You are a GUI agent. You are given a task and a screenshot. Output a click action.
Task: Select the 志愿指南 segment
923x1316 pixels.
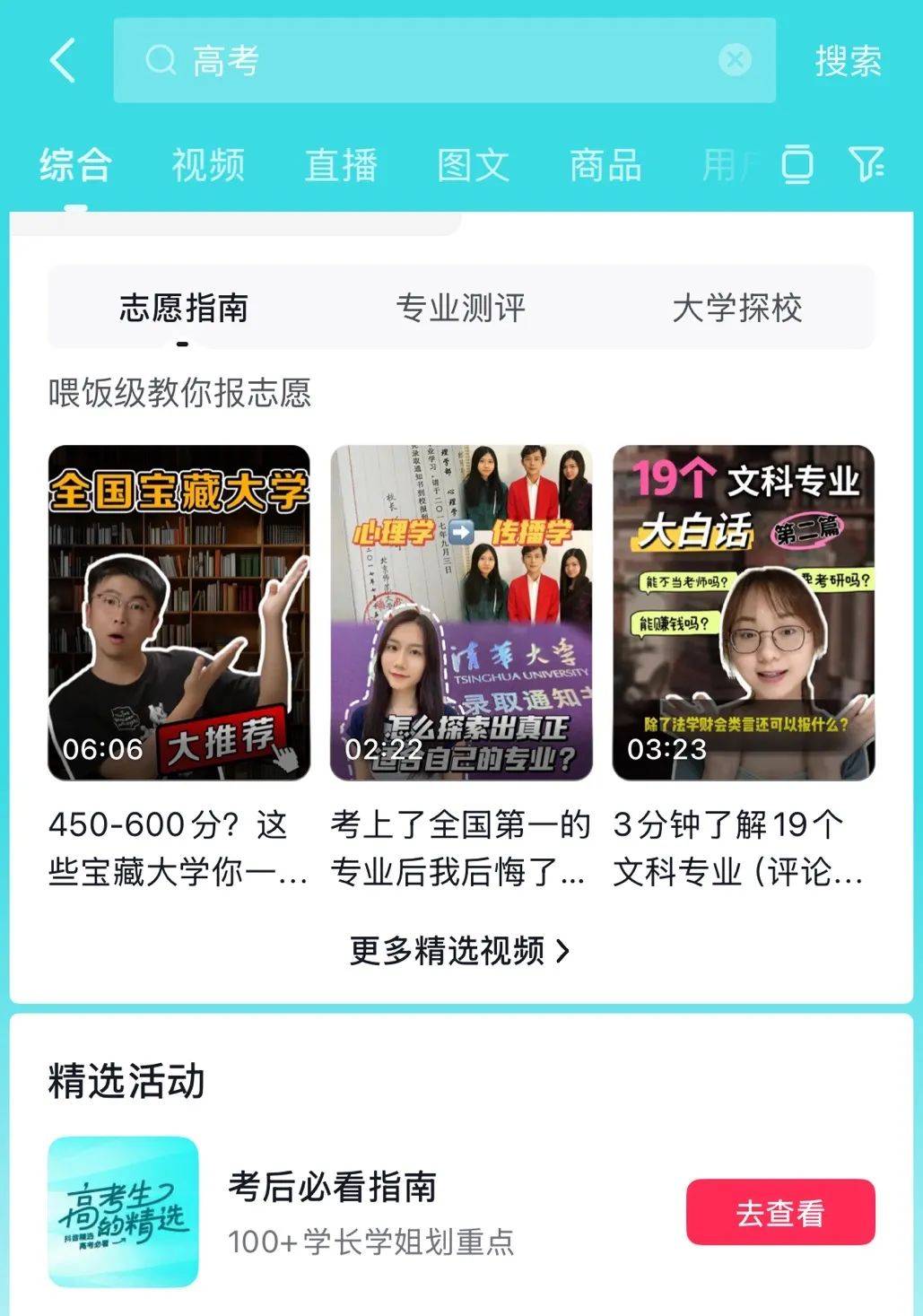tap(184, 308)
